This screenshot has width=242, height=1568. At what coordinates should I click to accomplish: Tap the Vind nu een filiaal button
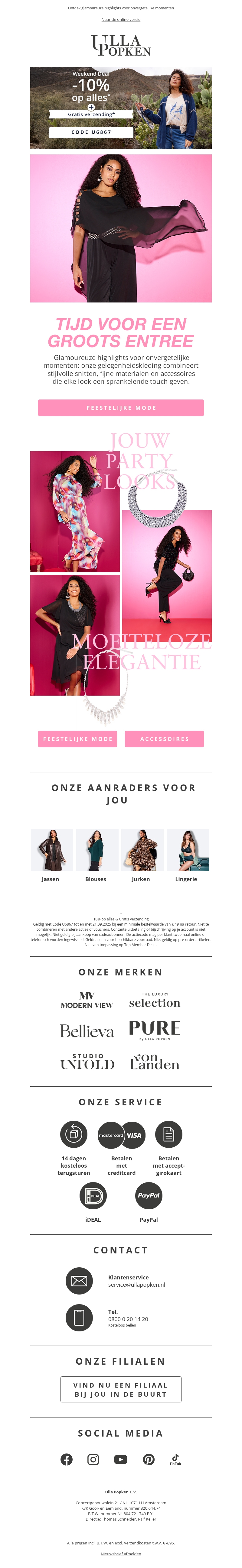121,1390
